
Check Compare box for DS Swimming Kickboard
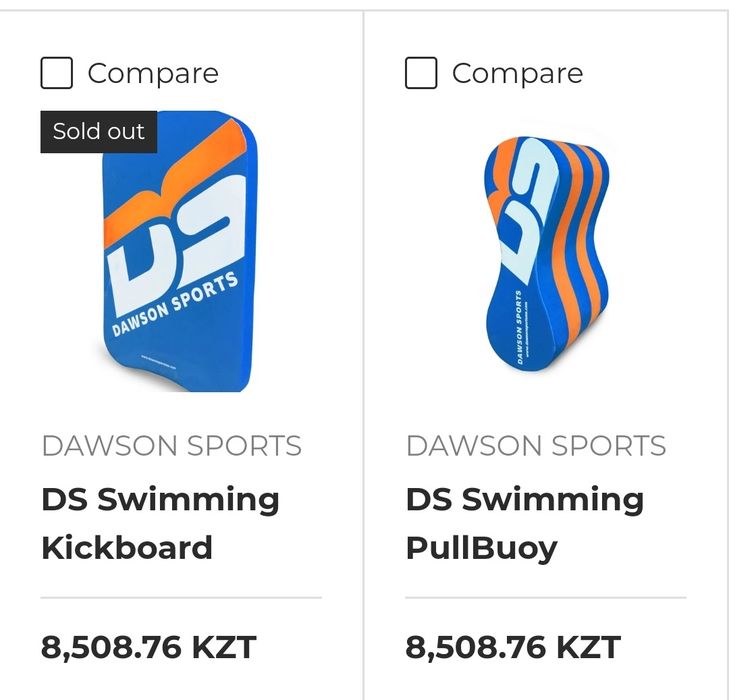[57, 73]
